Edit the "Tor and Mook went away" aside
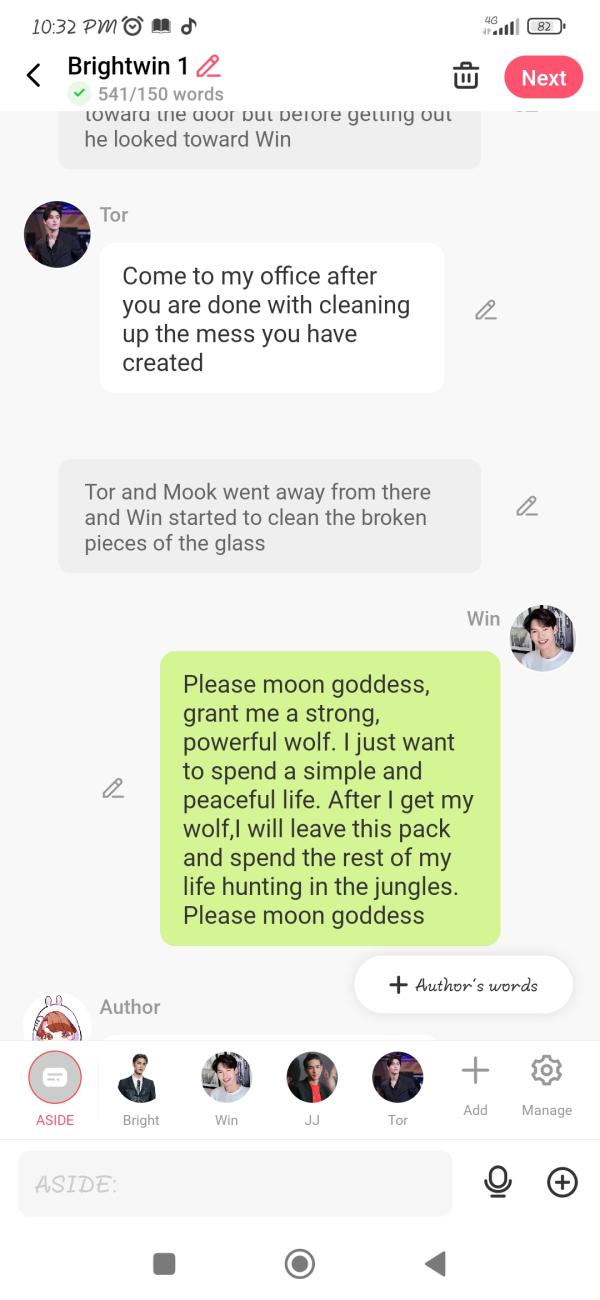This screenshot has width=600, height=1300. tap(527, 506)
